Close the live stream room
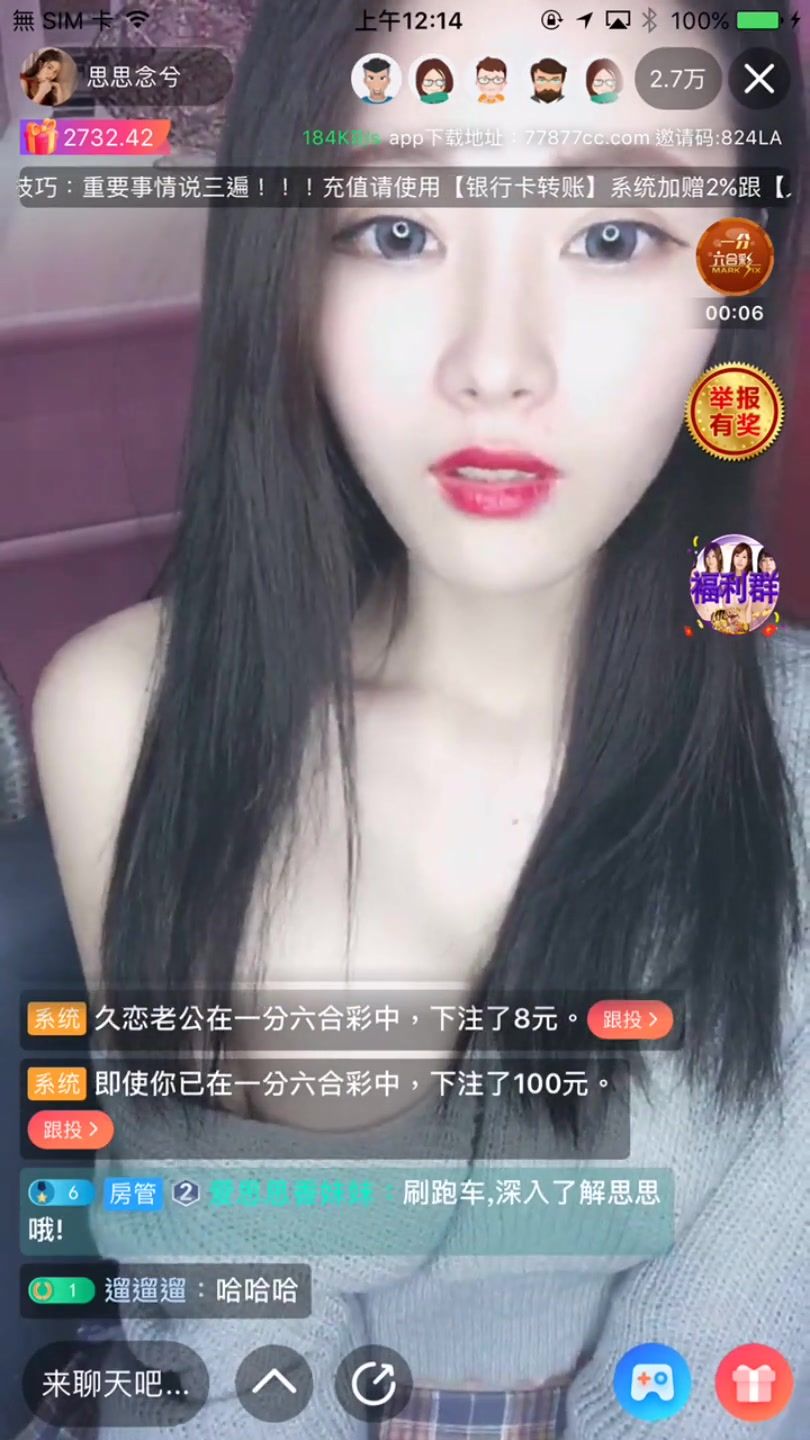Image resolution: width=810 pixels, height=1440 pixels. [x=759, y=79]
